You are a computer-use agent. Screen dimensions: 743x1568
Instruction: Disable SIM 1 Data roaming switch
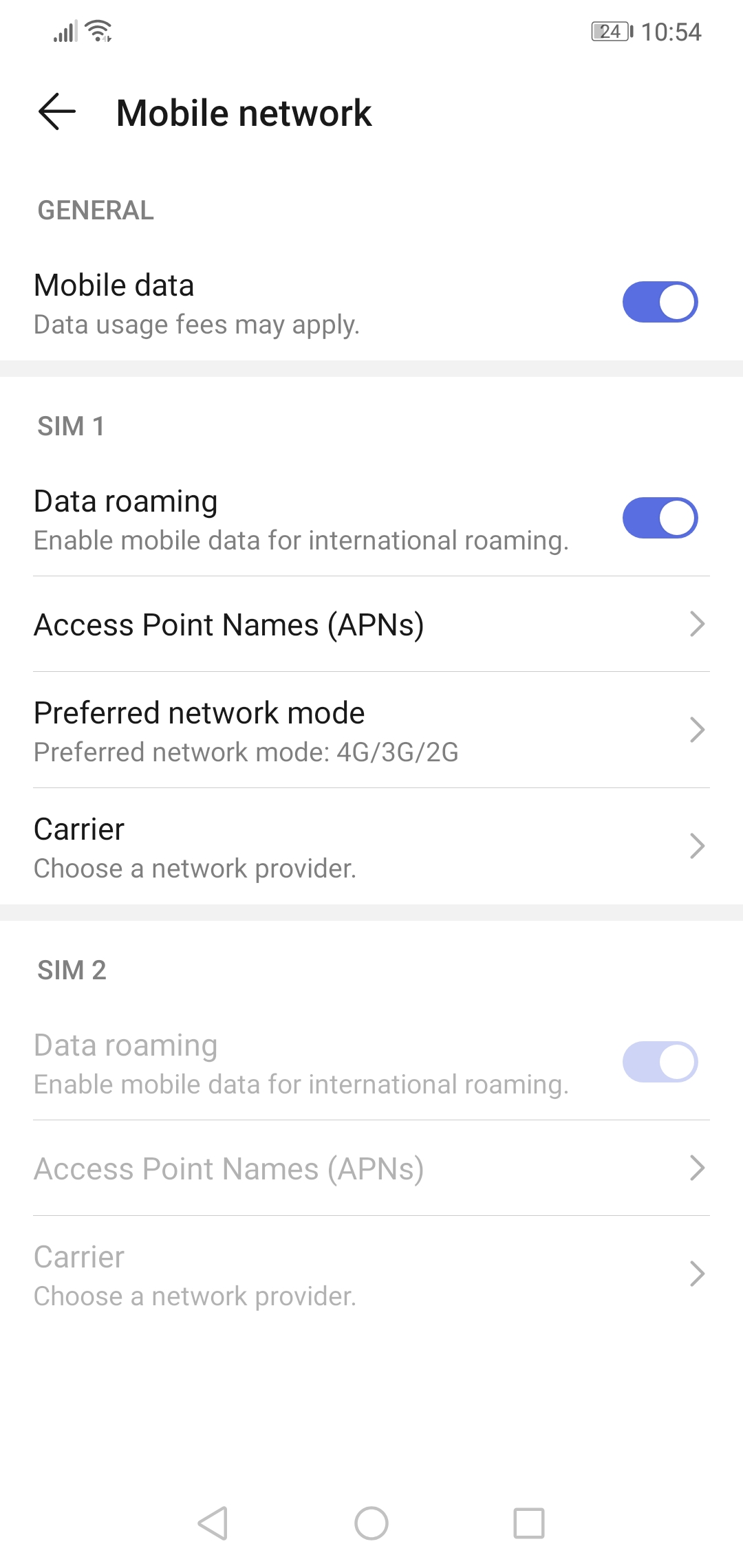click(660, 518)
